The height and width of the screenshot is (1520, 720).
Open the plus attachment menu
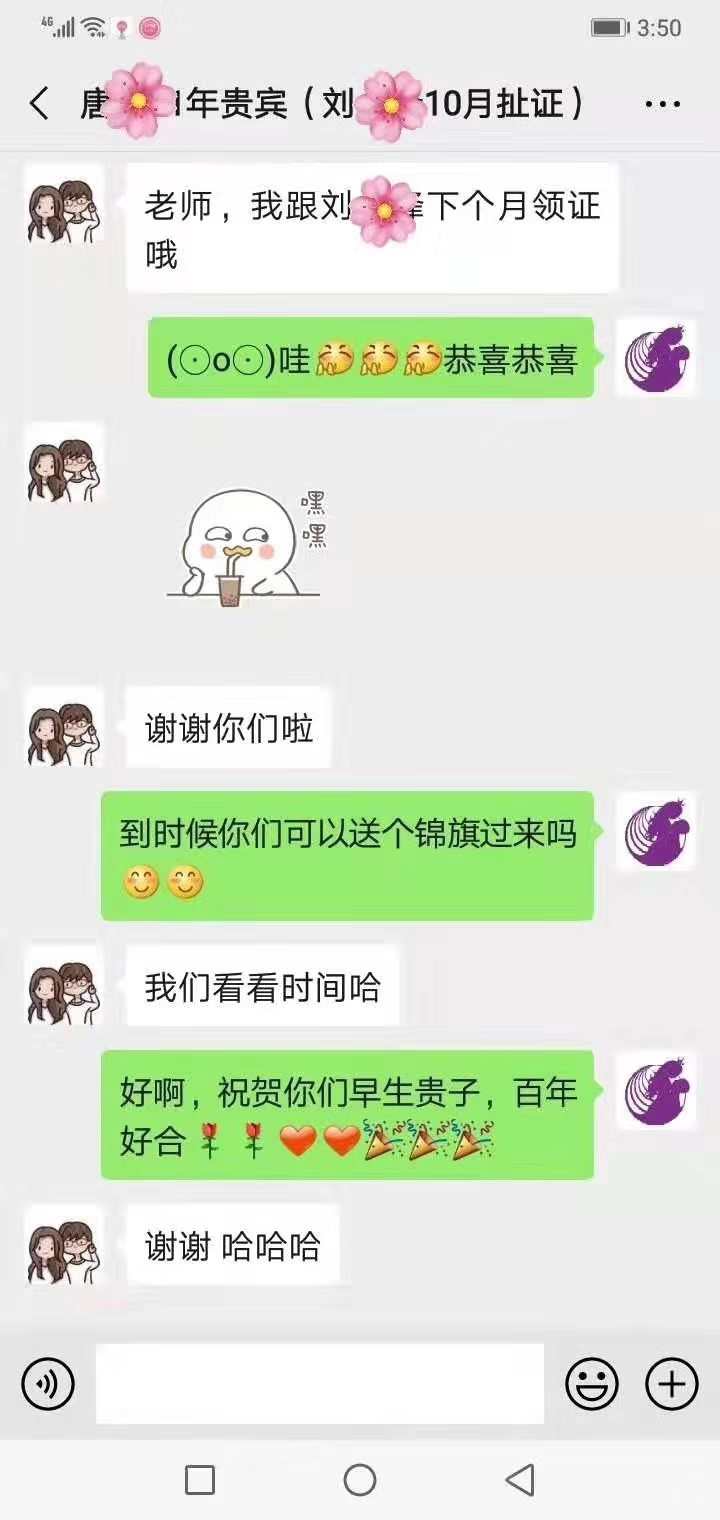click(x=671, y=1384)
